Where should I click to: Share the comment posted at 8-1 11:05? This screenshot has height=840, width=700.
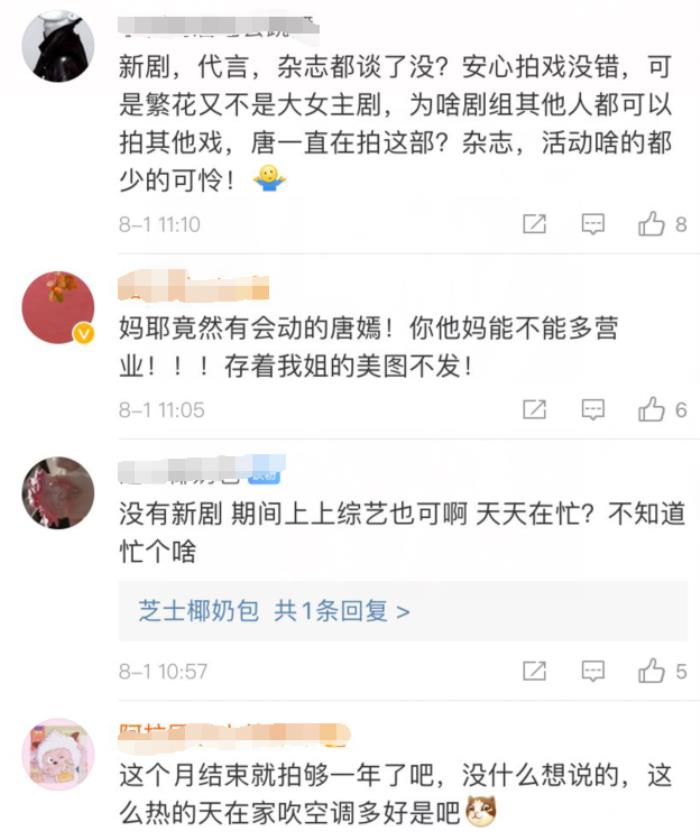click(535, 409)
